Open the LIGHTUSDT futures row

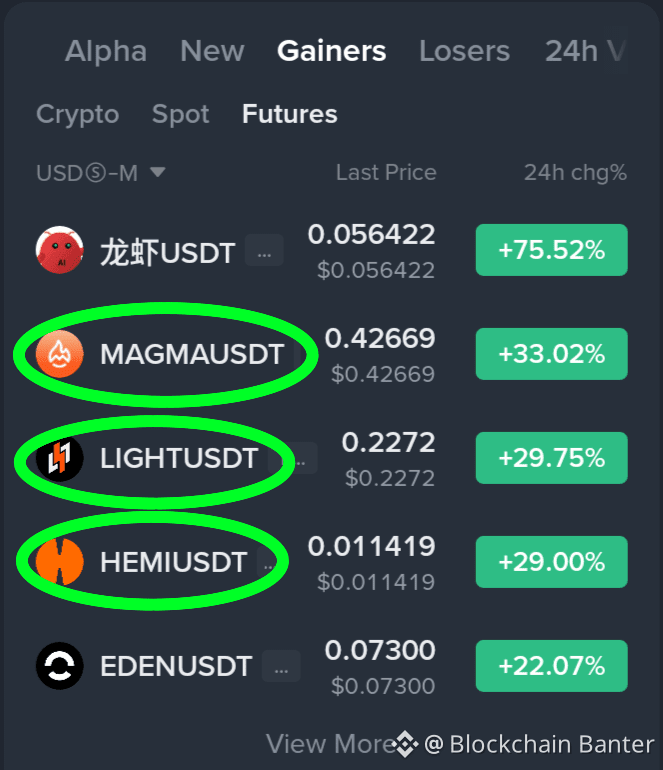tap(332, 458)
